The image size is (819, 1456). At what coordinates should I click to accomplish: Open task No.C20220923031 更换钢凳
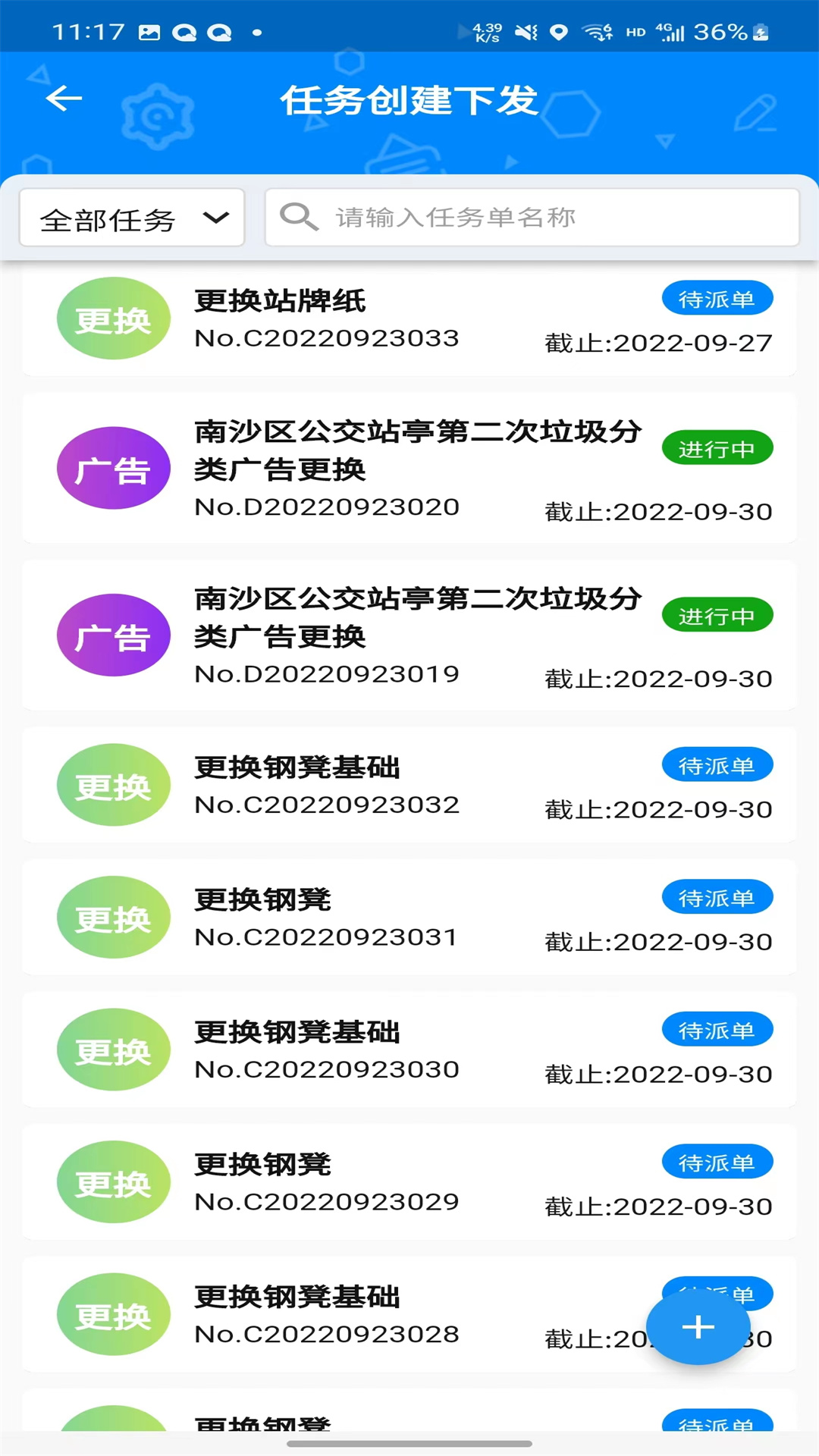click(409, 918)
